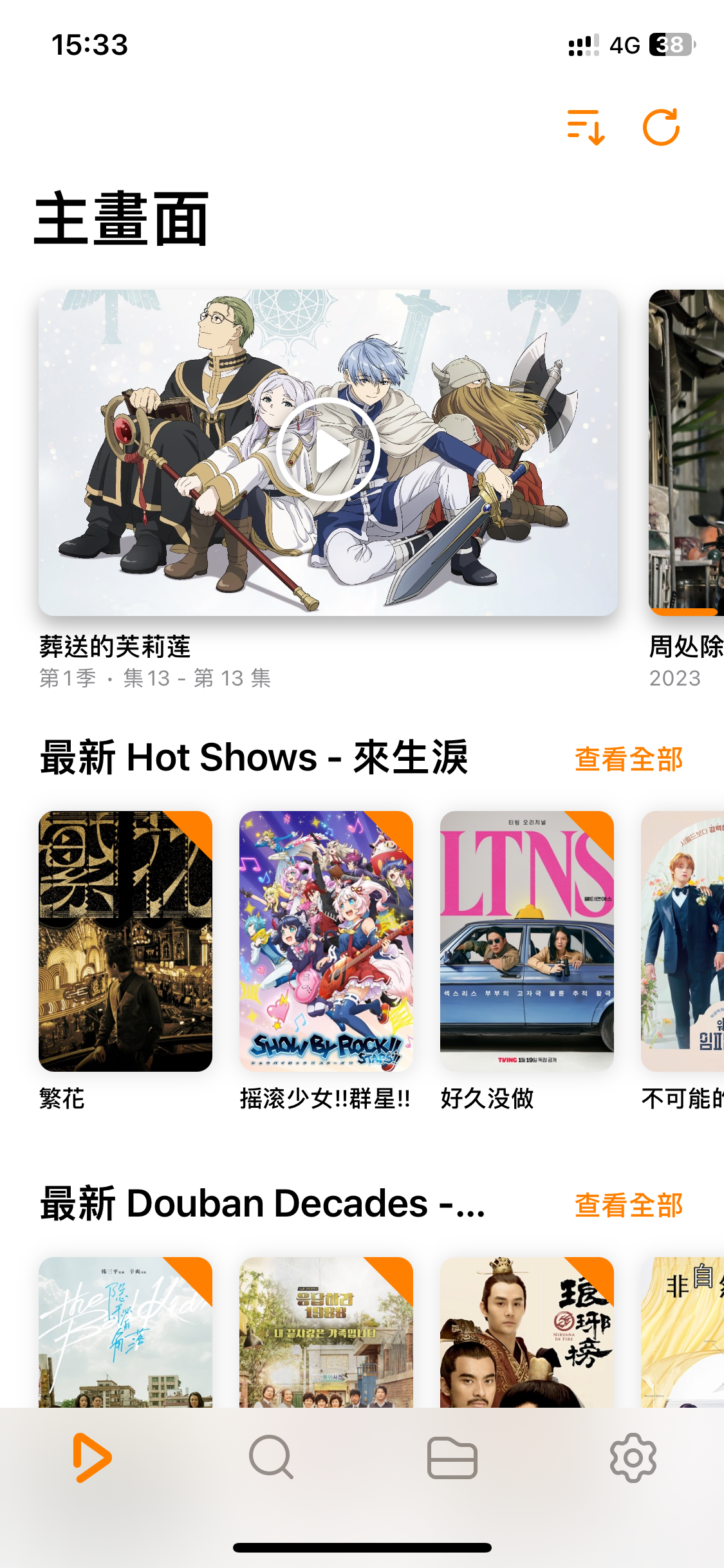This screenshot has width=724, height=1568.
Task: Open 摇滚少女!!群星!! poster
Action: pos(326,940)
